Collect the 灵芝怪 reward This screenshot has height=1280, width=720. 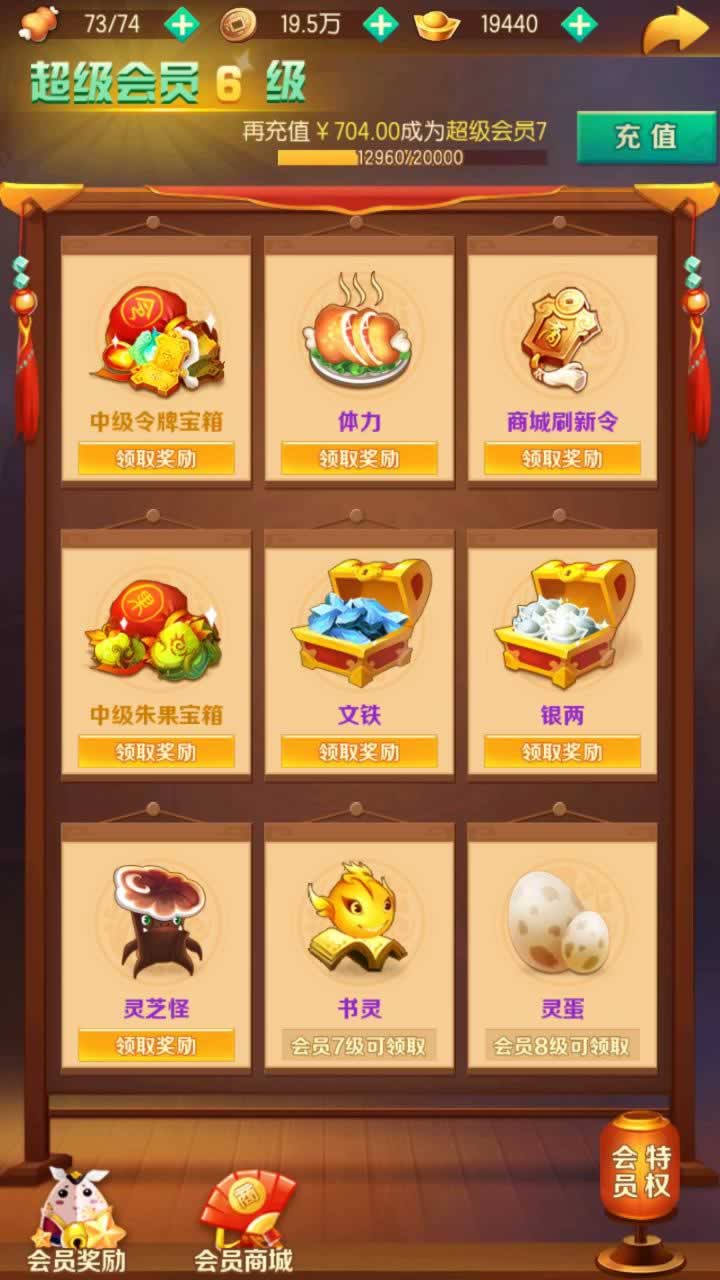156,1046
